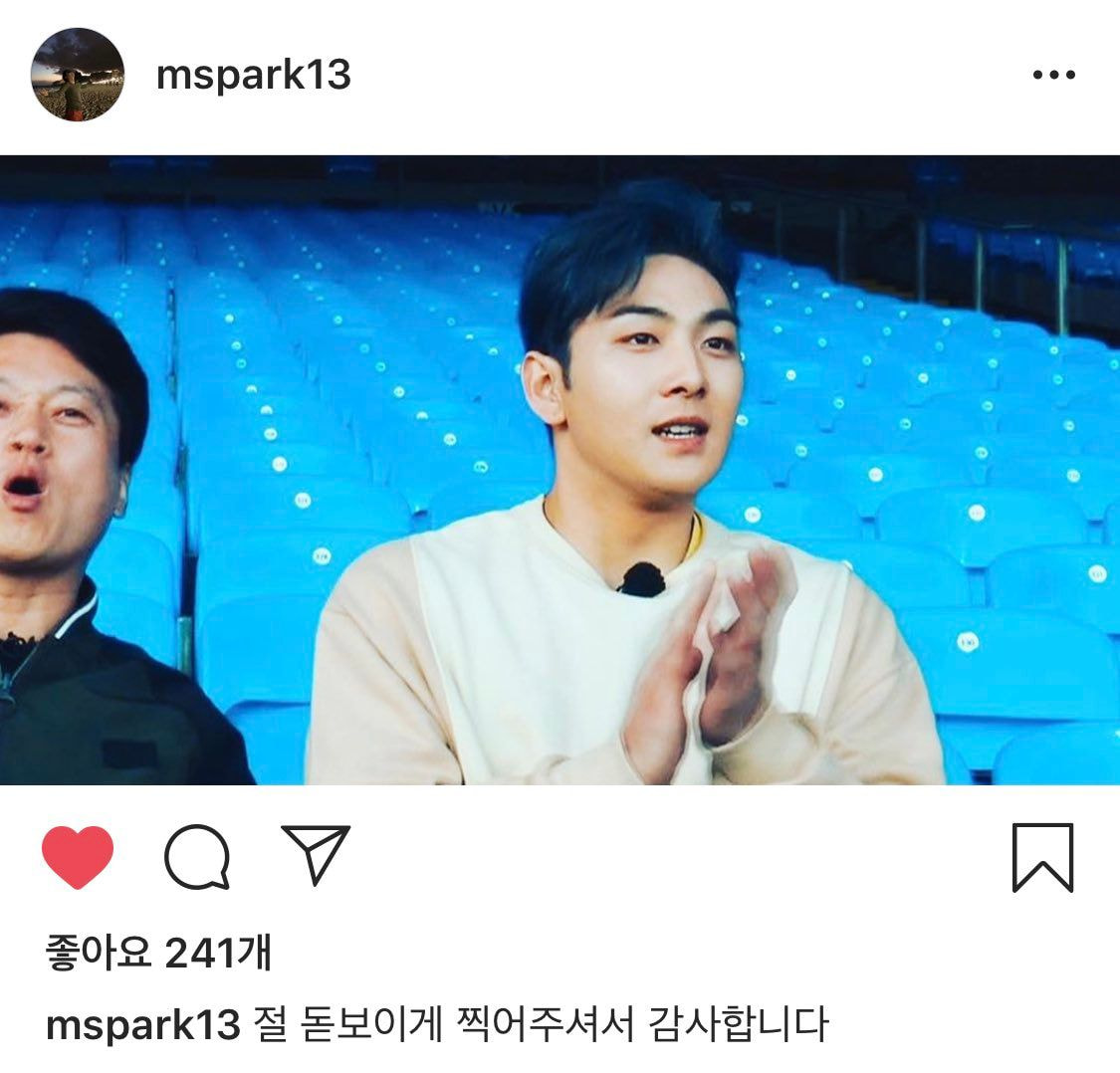Bookmark this post
1120x1073 pixels.
[x=1042, y=857]
